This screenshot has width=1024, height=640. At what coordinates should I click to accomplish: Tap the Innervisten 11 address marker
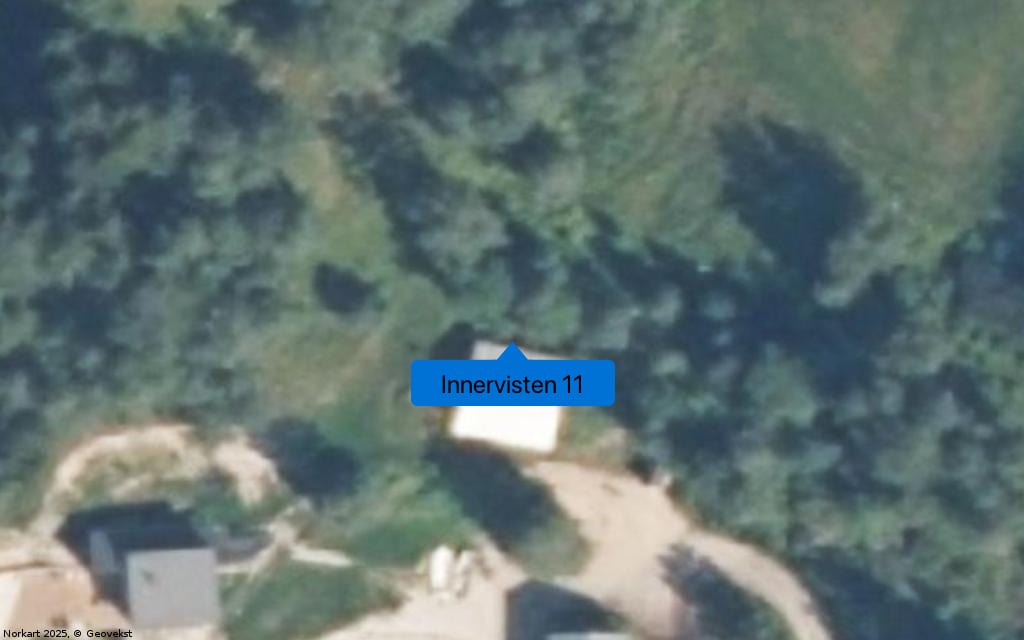click(512, 384)
